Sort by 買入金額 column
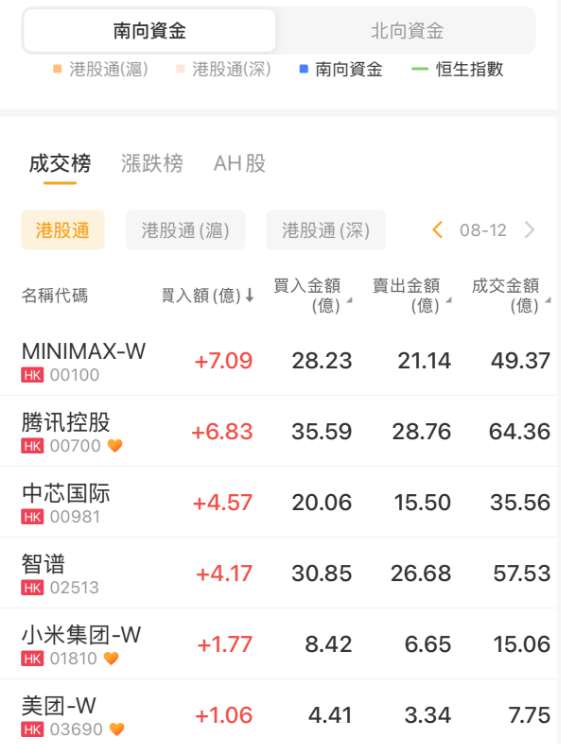561x744 pixels. coord(313,295)
